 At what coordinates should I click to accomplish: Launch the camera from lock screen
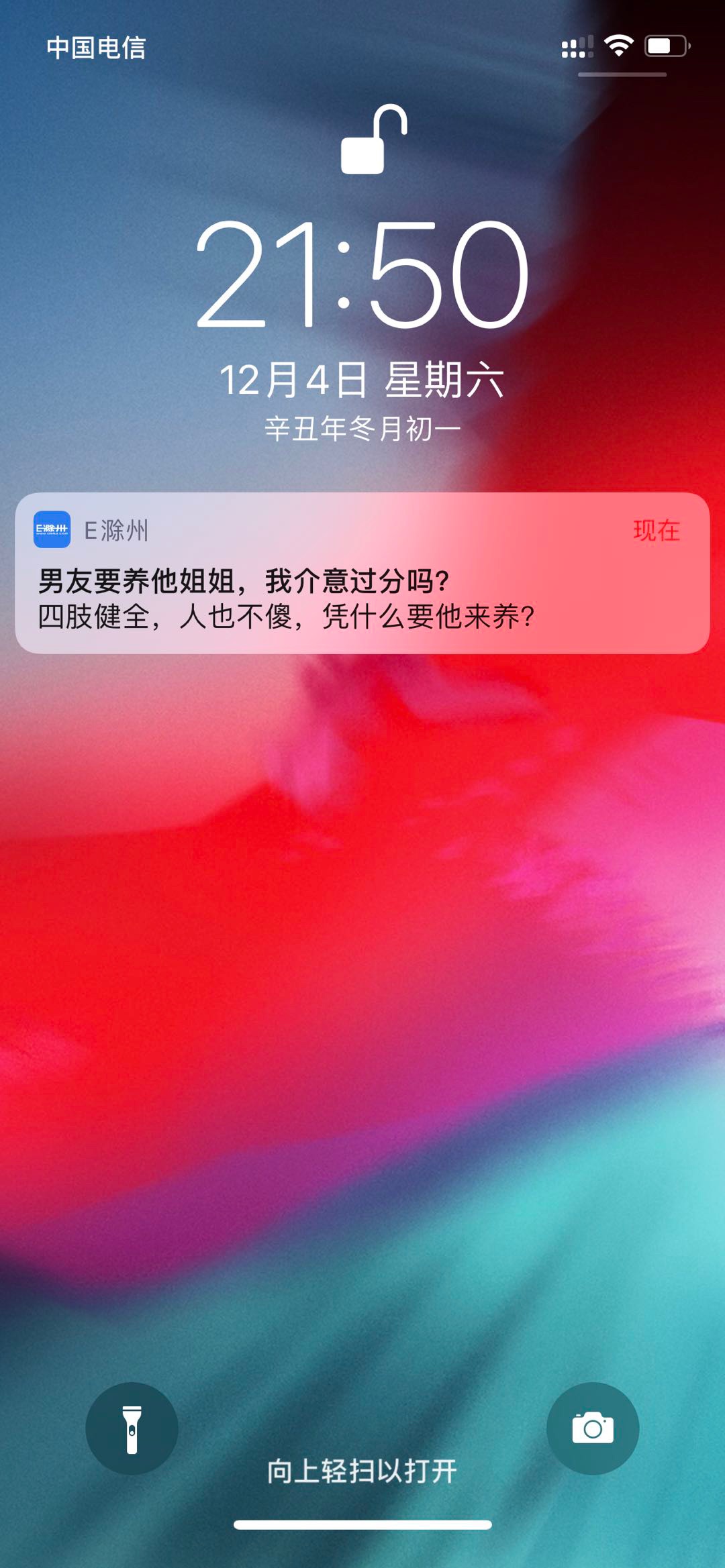[593, 1428]
